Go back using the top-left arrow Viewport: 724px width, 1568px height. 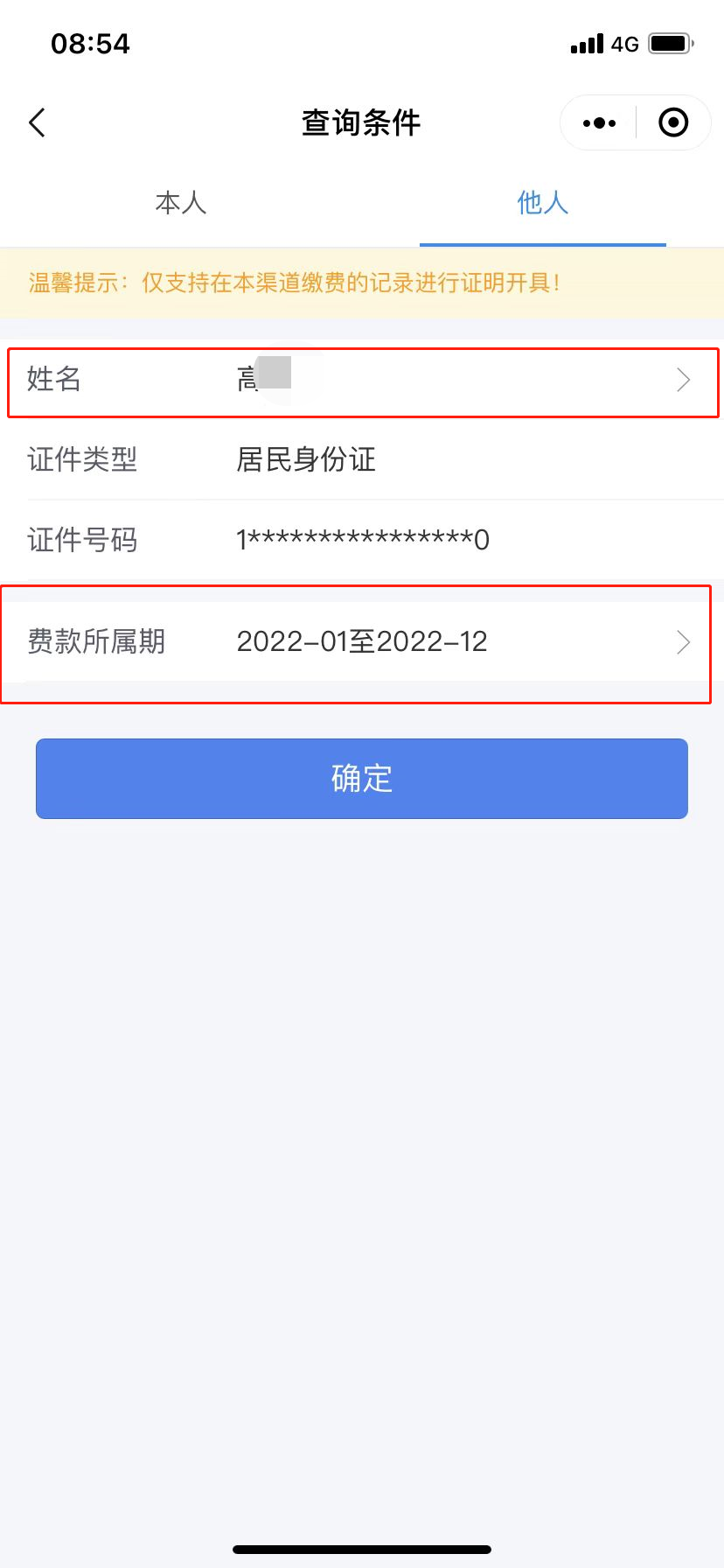tap(37, 123)
